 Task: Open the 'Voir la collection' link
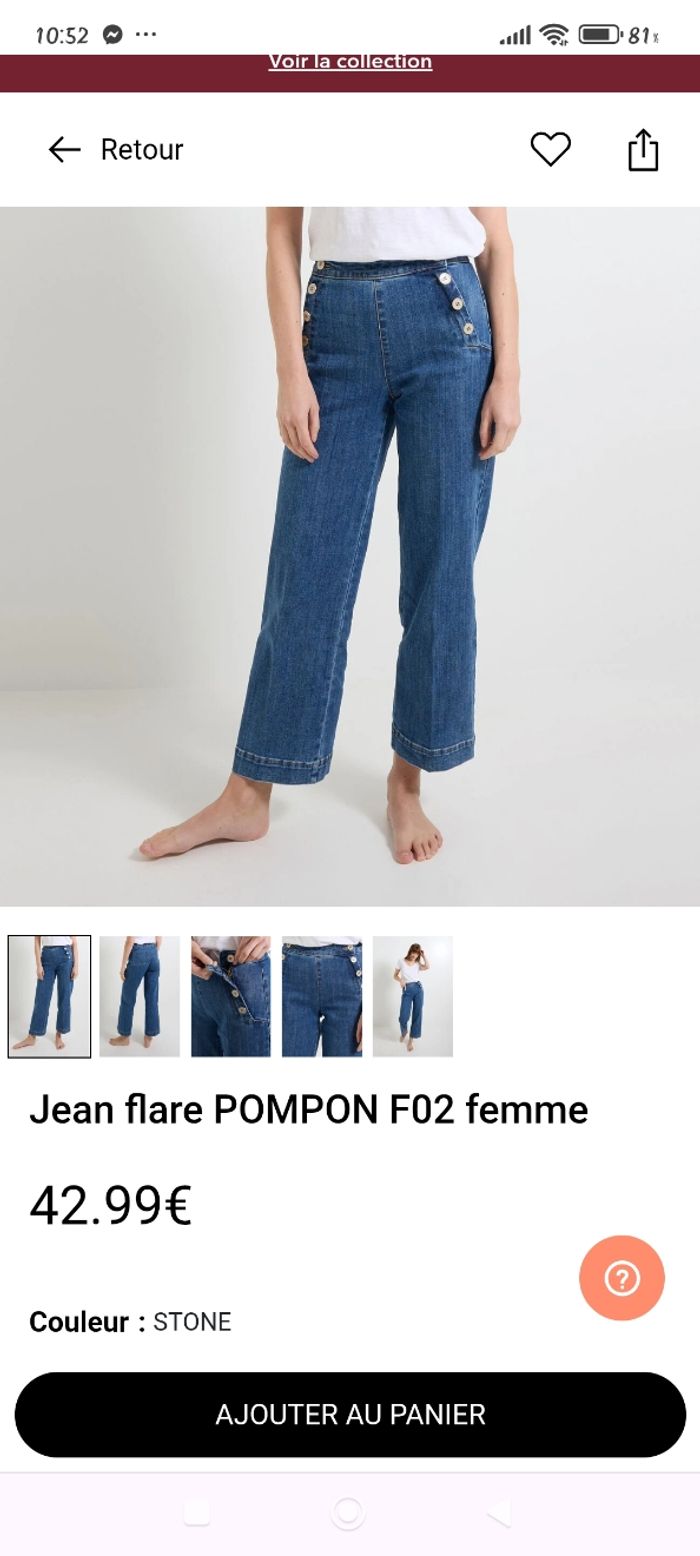350,62
